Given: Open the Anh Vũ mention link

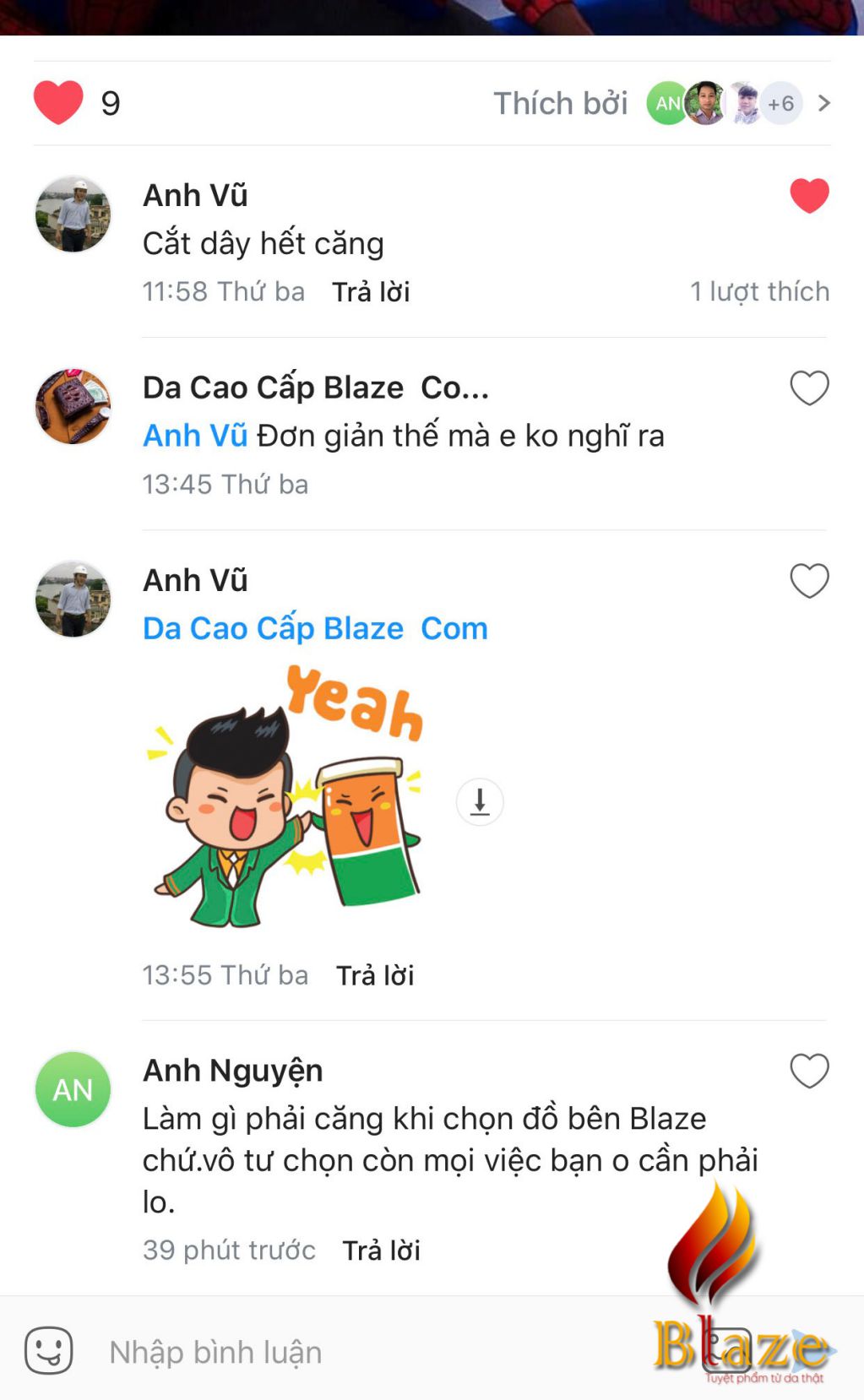Looking at the screenshot, I should pyautogui.click(x=195, y=436).
